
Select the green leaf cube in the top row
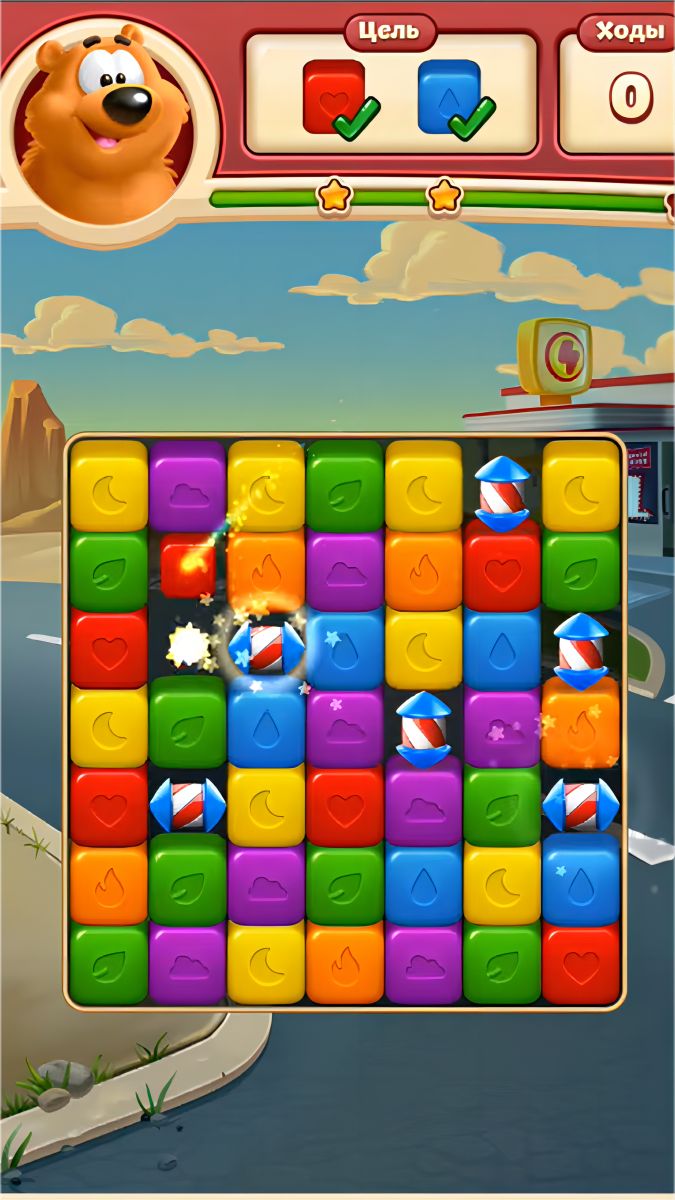[x=345, y=487]
